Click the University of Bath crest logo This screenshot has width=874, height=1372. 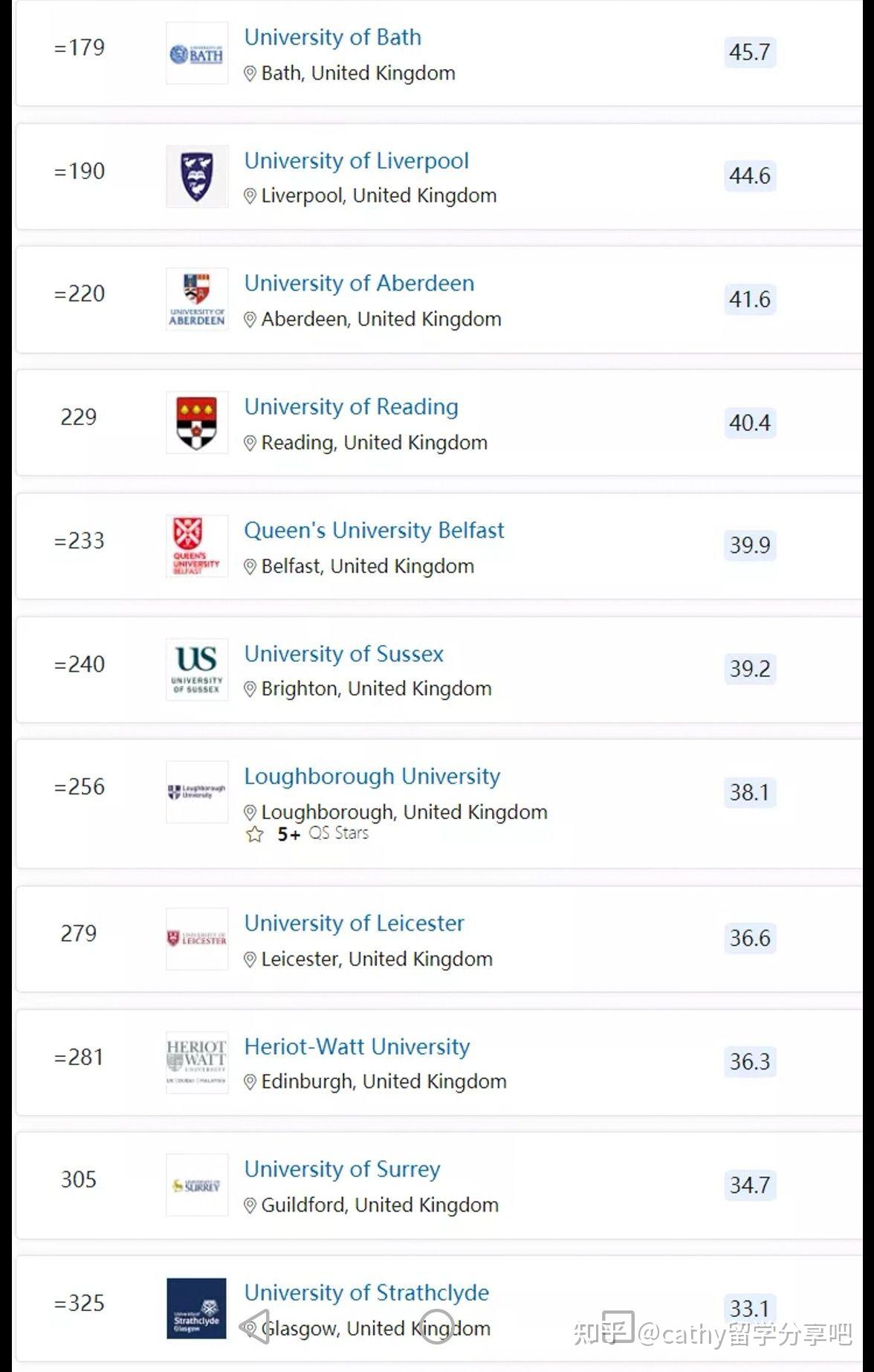(195, 53)
